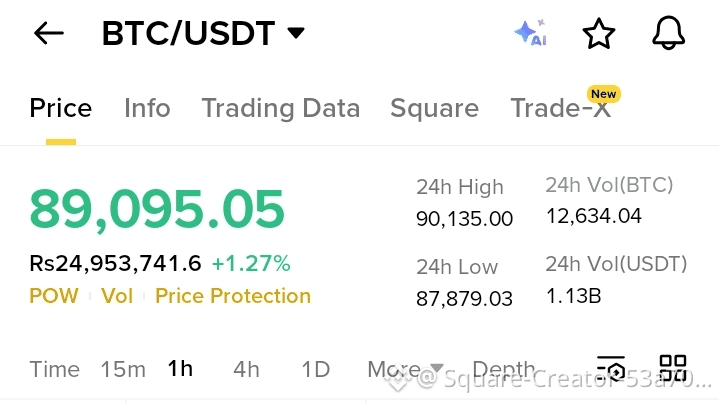Switch to the Info tab
The width and height of the screenshot is (719, 403).
(x=147, y=108)
